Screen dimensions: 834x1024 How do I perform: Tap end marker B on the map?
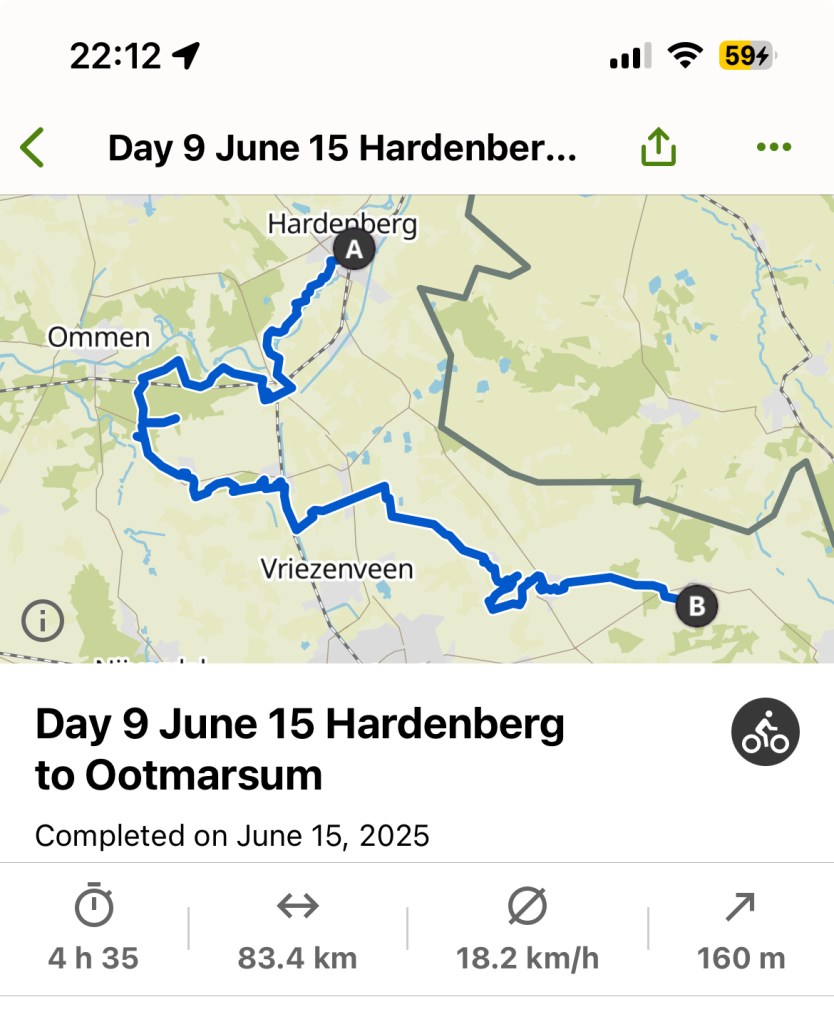click(x=696, y=606)
